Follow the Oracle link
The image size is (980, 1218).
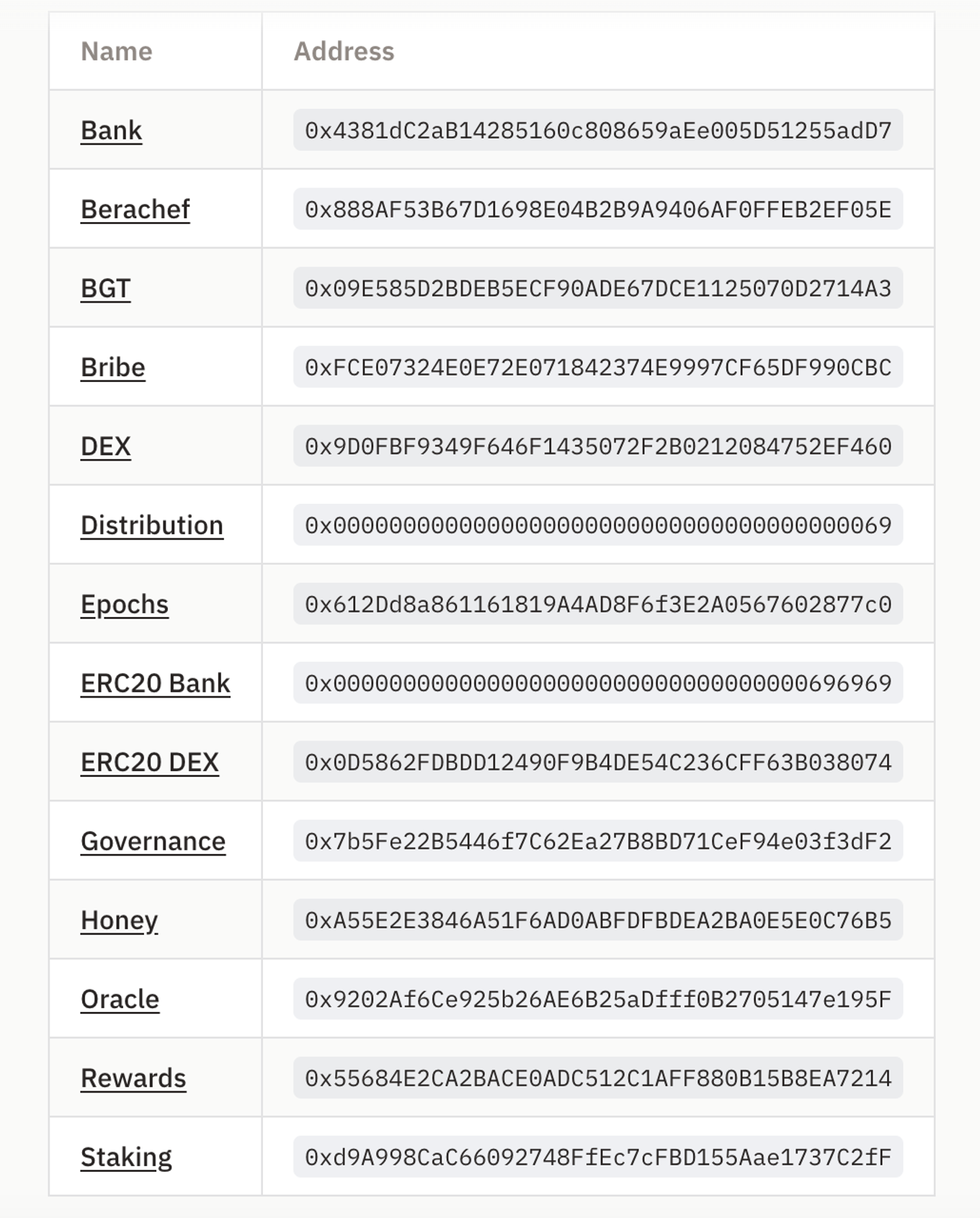click(120, 1000)
